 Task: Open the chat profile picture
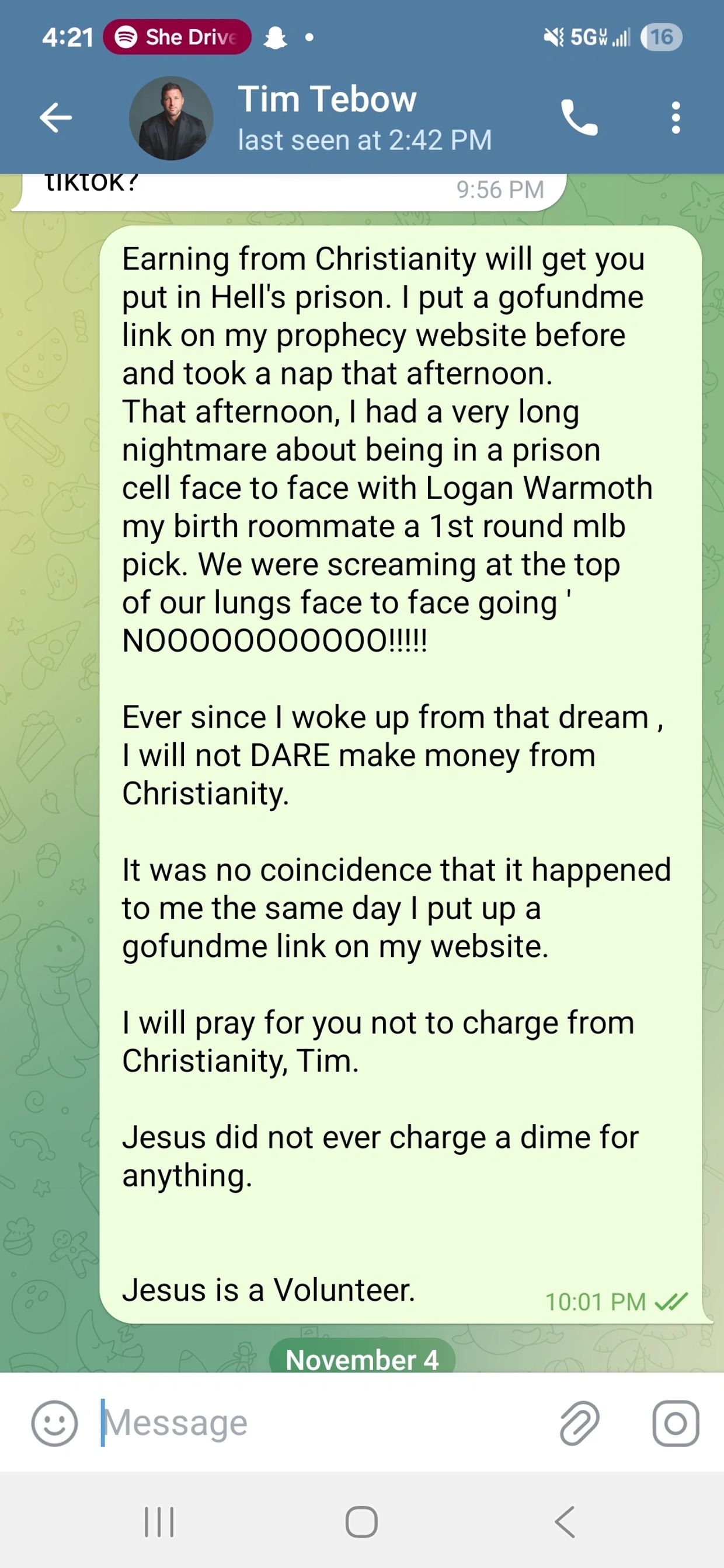(x=171, y=118)
